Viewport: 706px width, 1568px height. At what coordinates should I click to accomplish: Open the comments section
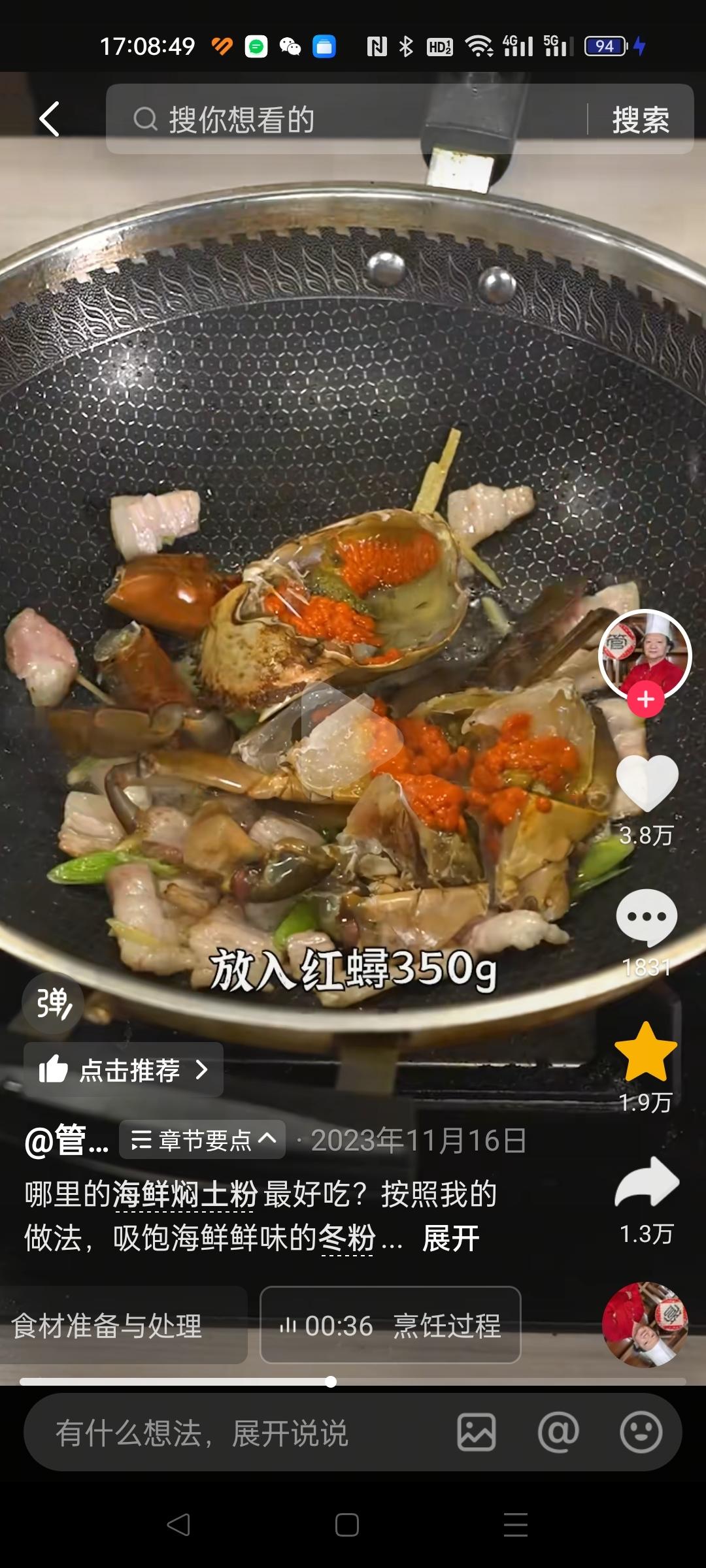point(647,916)
